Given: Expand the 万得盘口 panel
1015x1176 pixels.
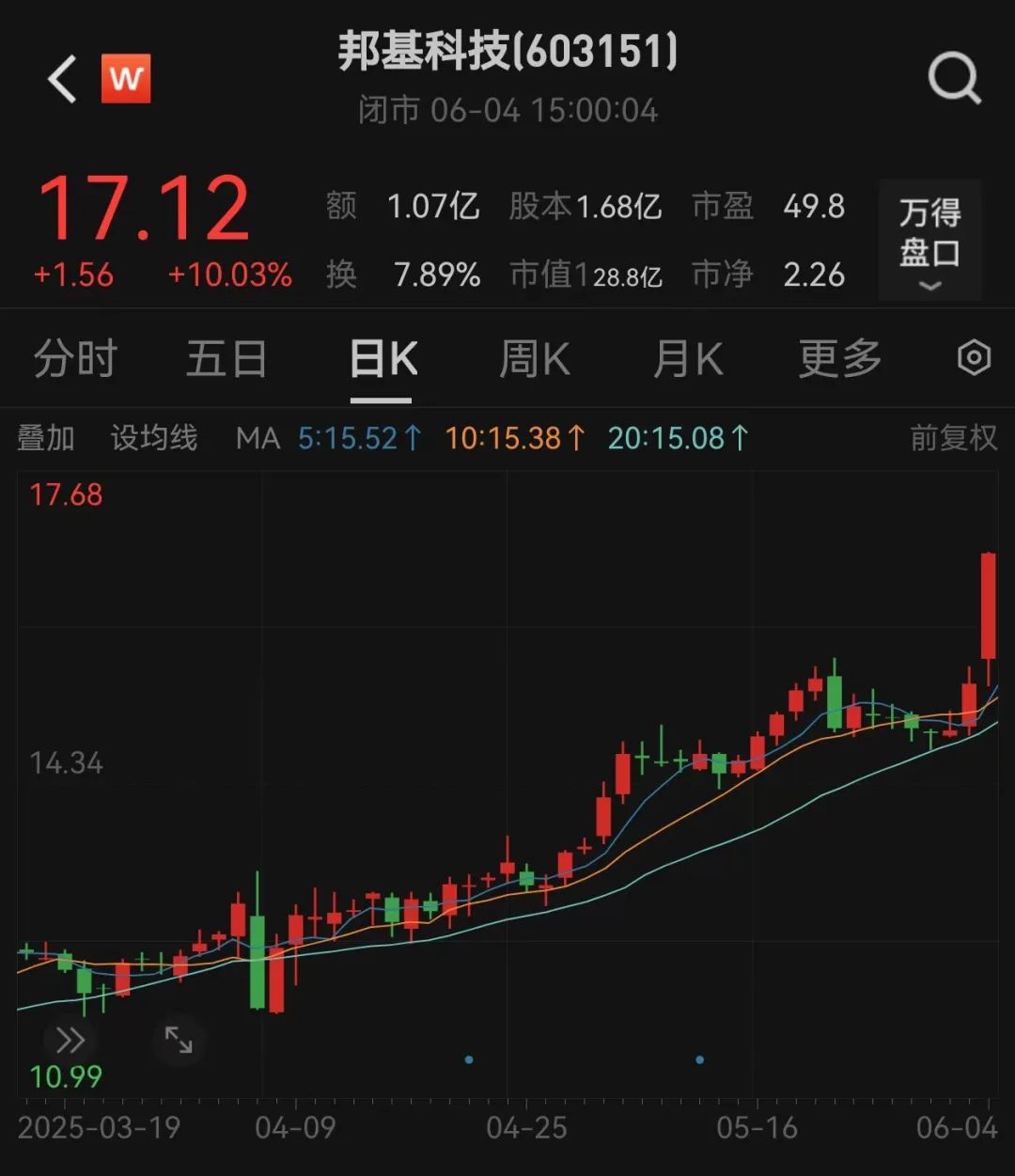Looking at the screenshot, I should coord(929,242).
